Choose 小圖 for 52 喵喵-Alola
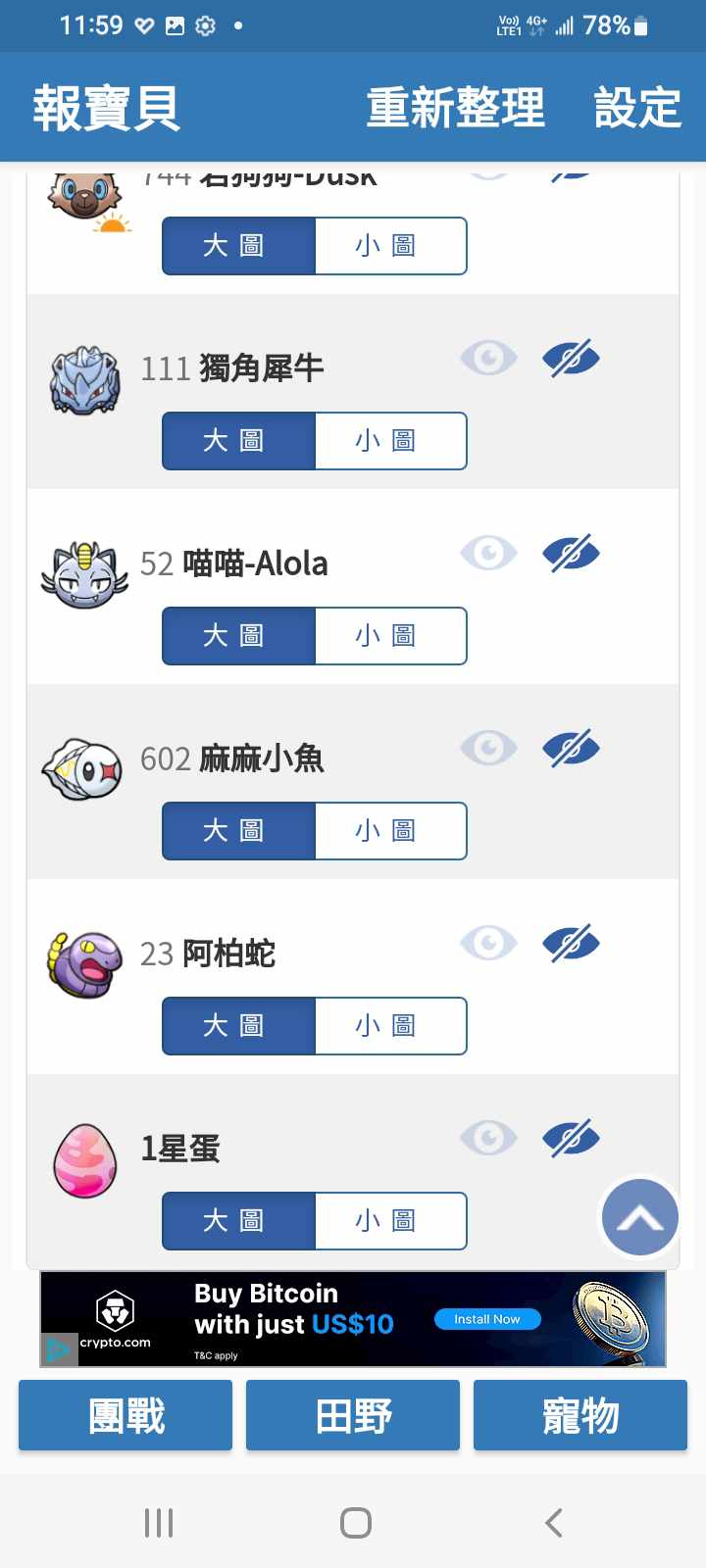The height and width of the screenshot is (1568, 706). [389, 636]
